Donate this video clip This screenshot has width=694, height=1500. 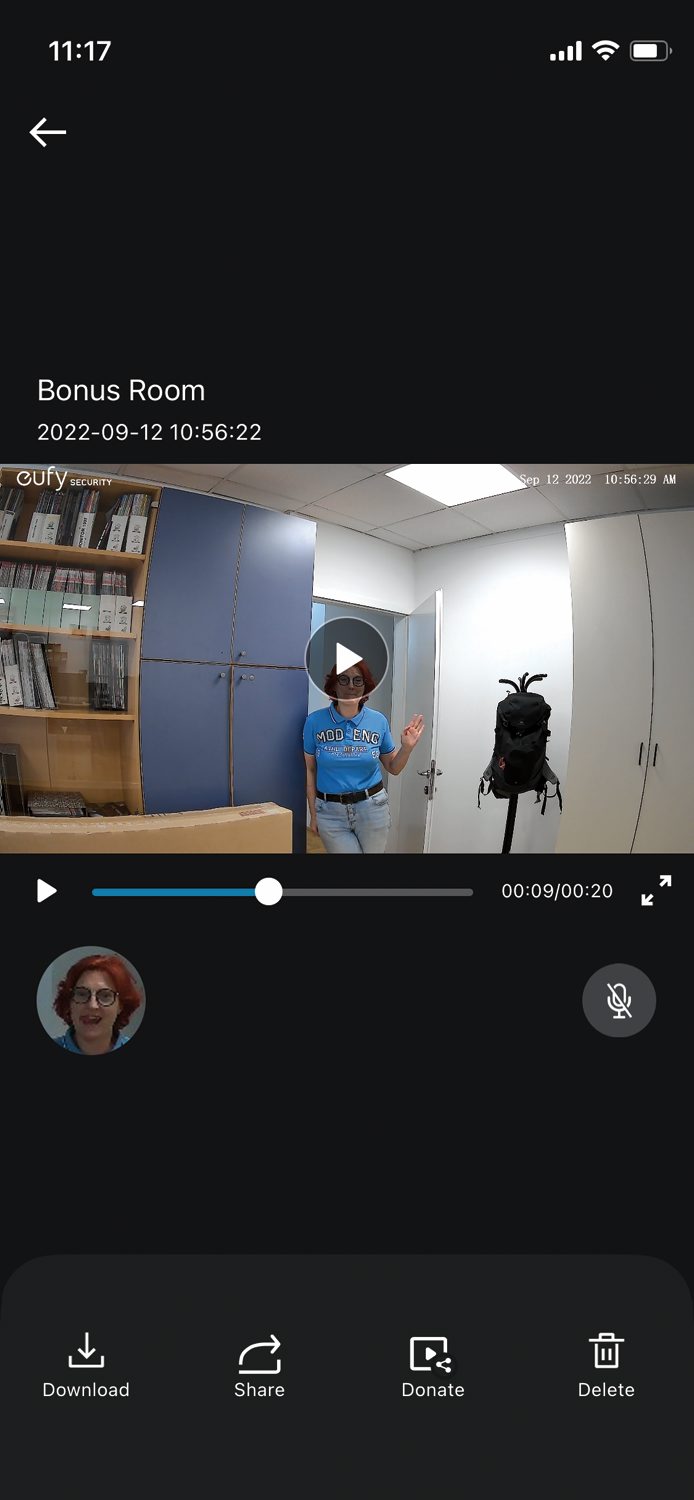click(432, 1365)
